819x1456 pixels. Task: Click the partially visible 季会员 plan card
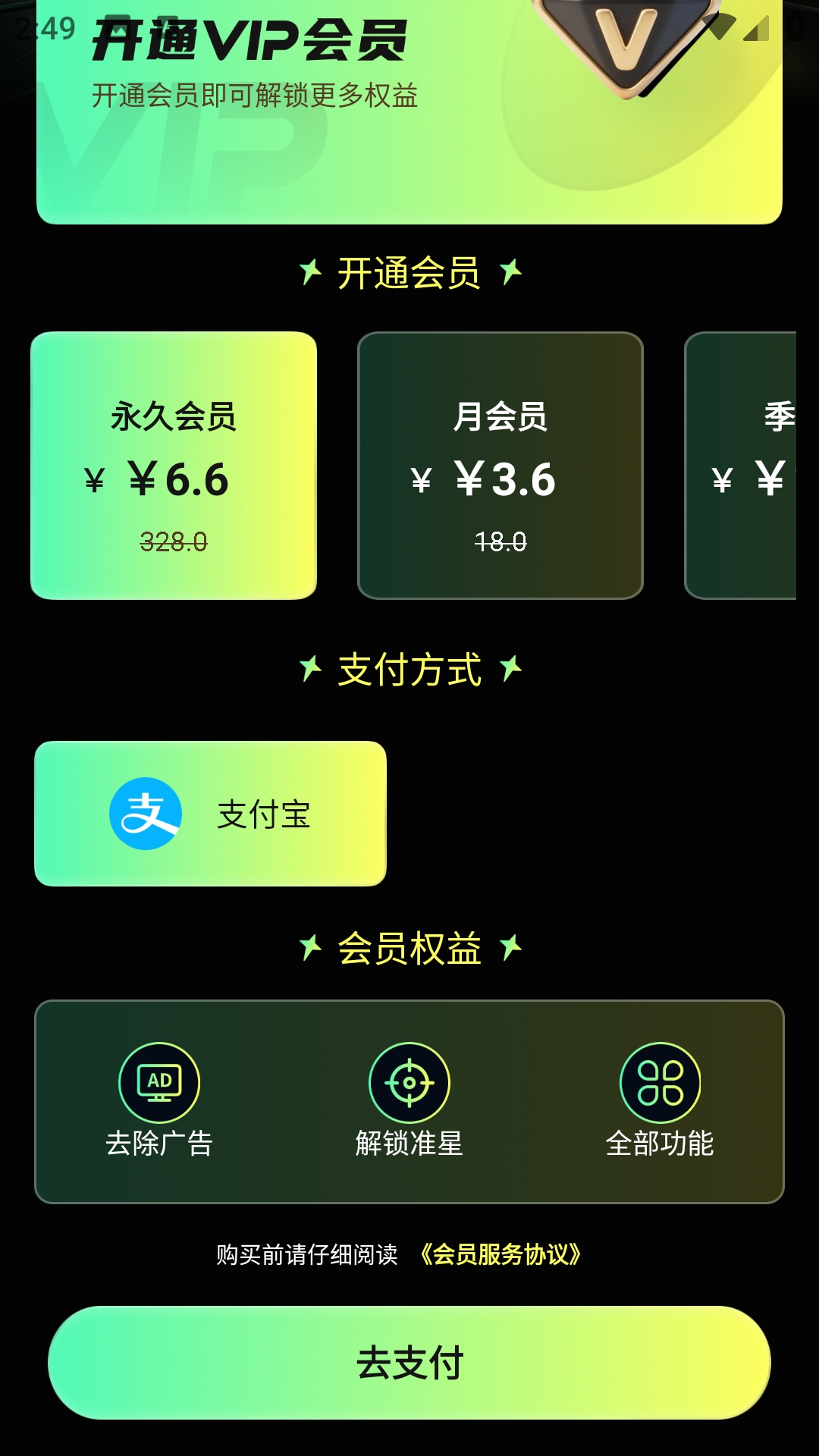coord(751,464)
